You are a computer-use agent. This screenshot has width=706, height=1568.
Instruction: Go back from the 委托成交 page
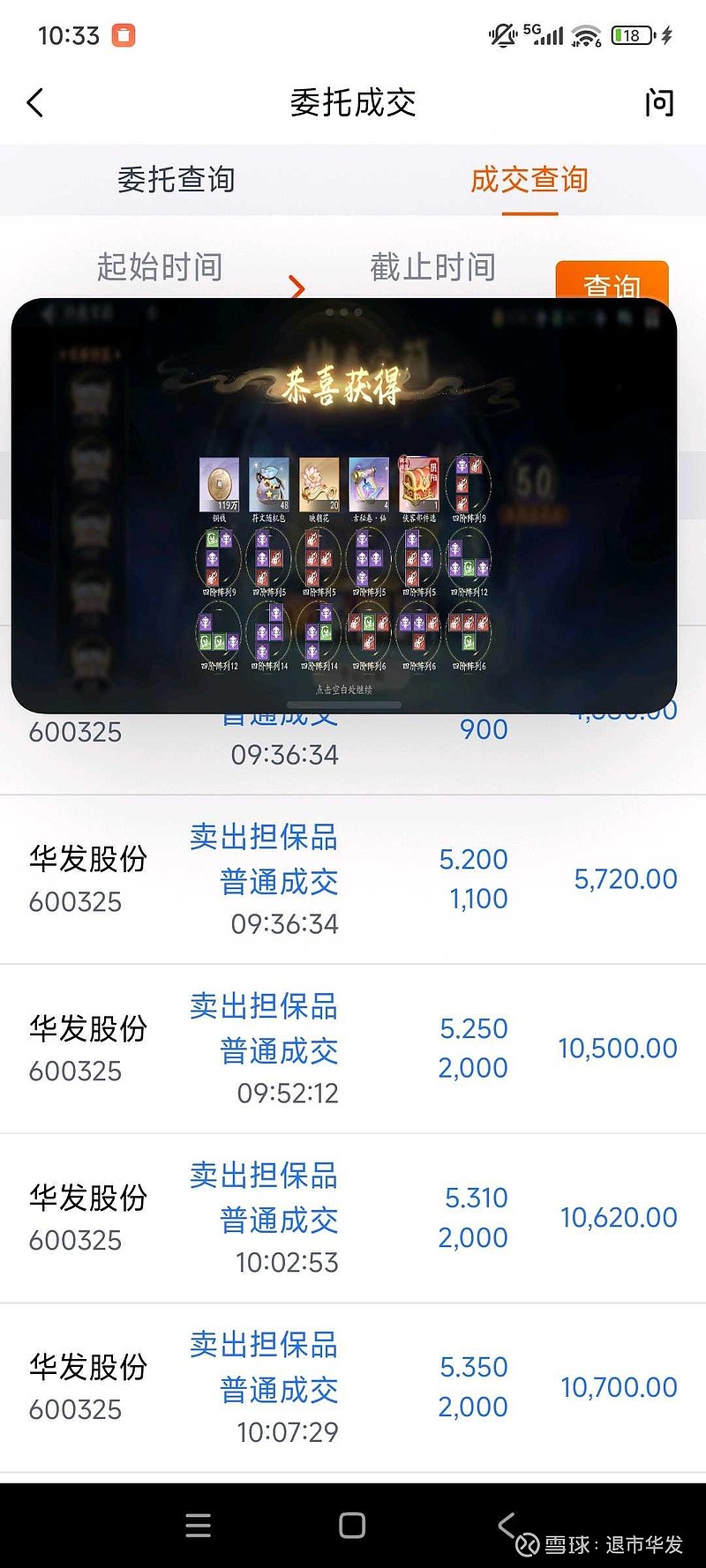tap(35, 103)
